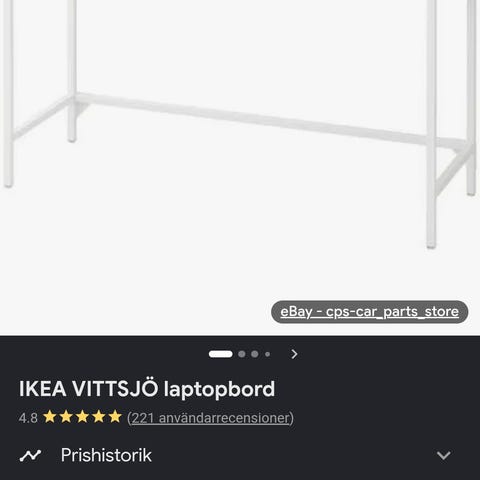Open the eBay cps-car_parts_store source link

point(369,312)
